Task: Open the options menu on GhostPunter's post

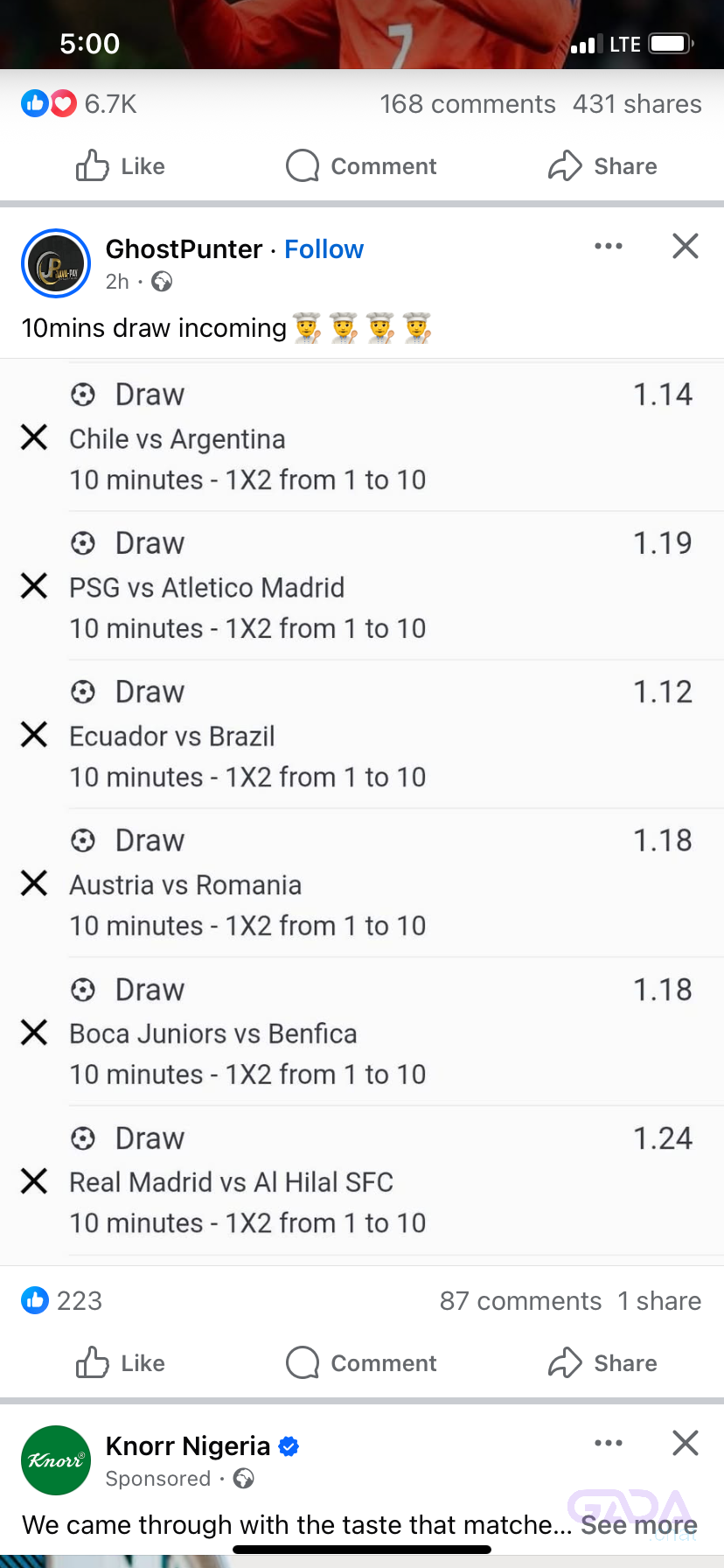Action: point(609,246)
